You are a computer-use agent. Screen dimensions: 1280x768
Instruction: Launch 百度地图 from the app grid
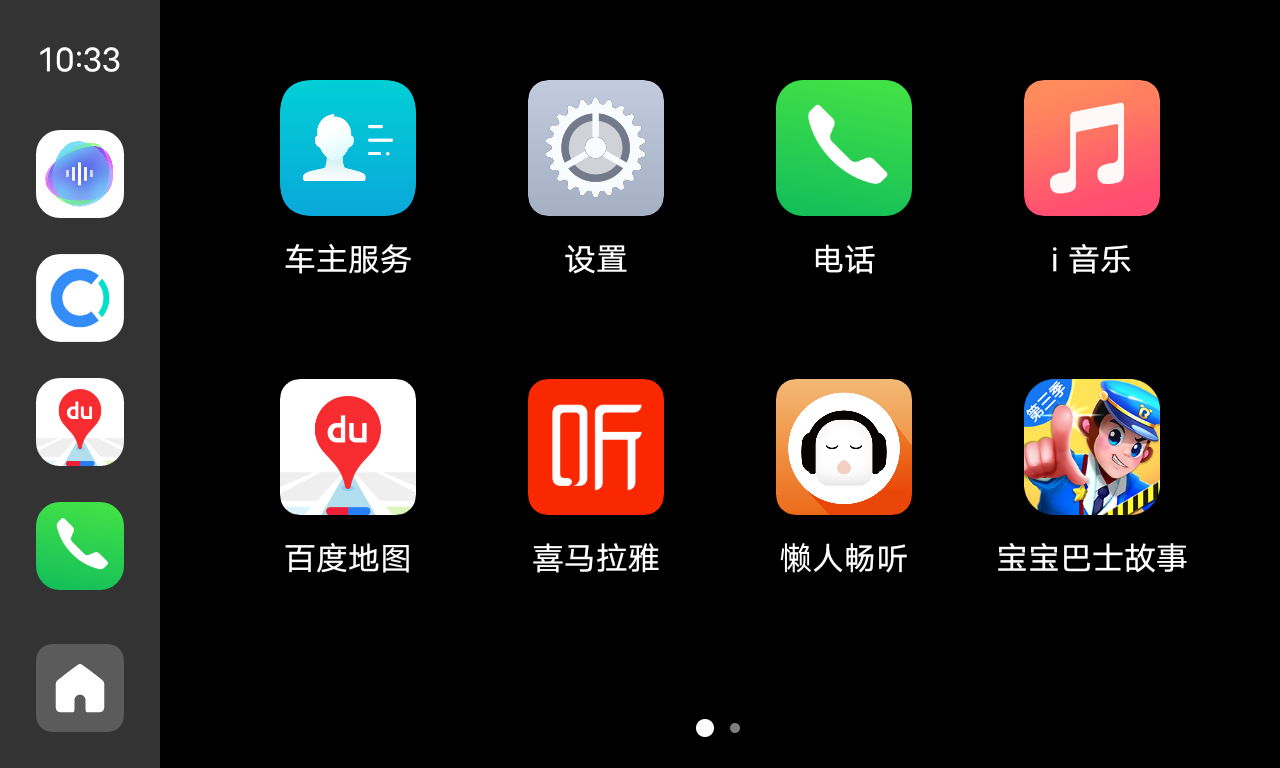tap(347, 447)
